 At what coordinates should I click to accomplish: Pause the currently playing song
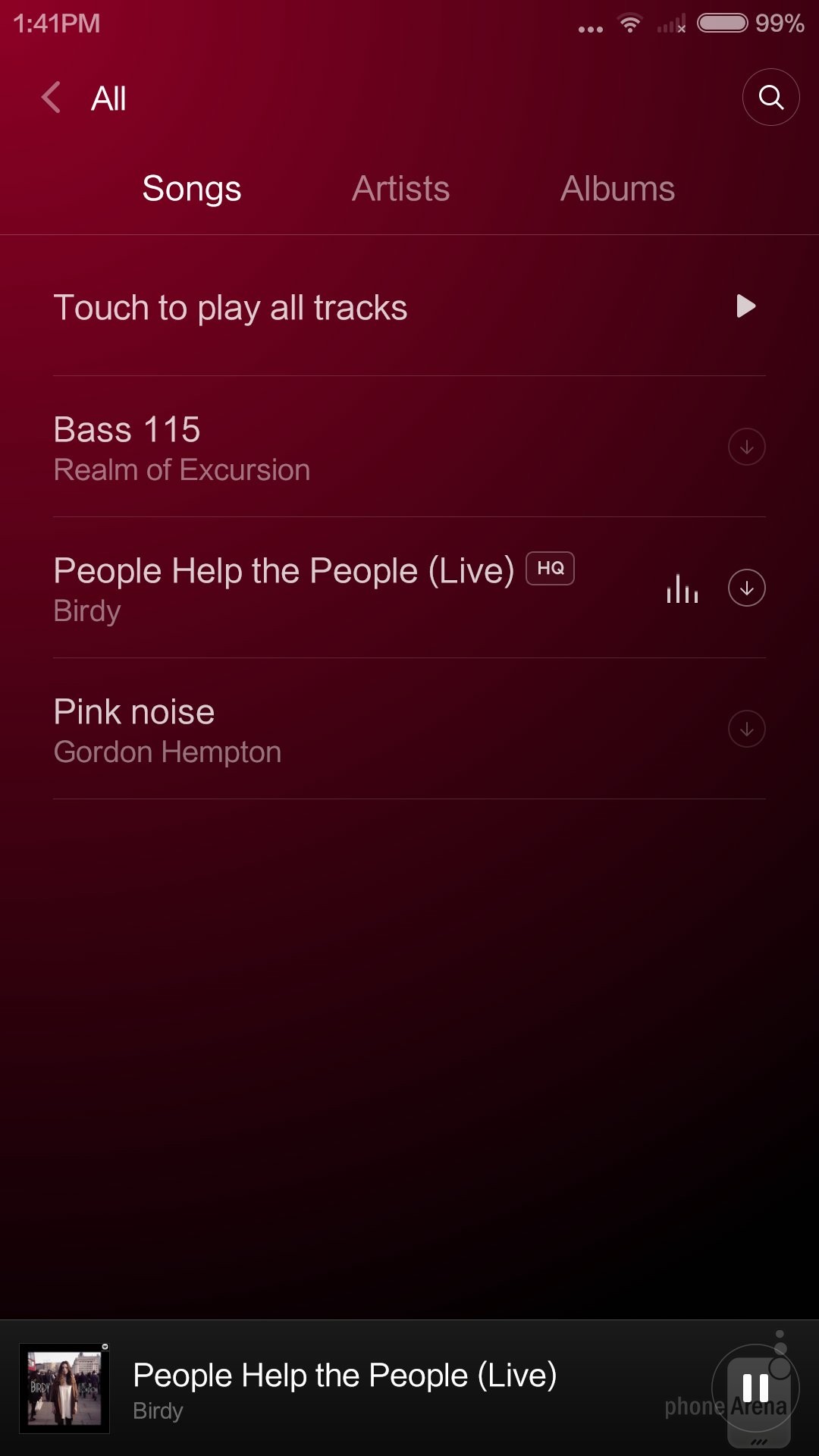coord(755,1388)
